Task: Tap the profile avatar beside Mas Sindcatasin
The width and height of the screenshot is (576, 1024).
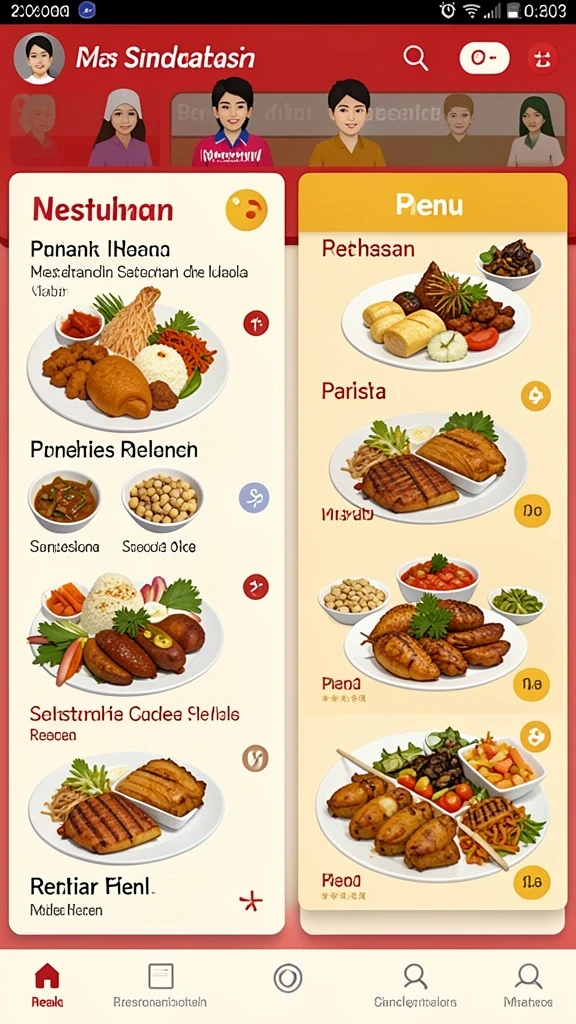Action: pyautogui.click(x=39, y=58)
